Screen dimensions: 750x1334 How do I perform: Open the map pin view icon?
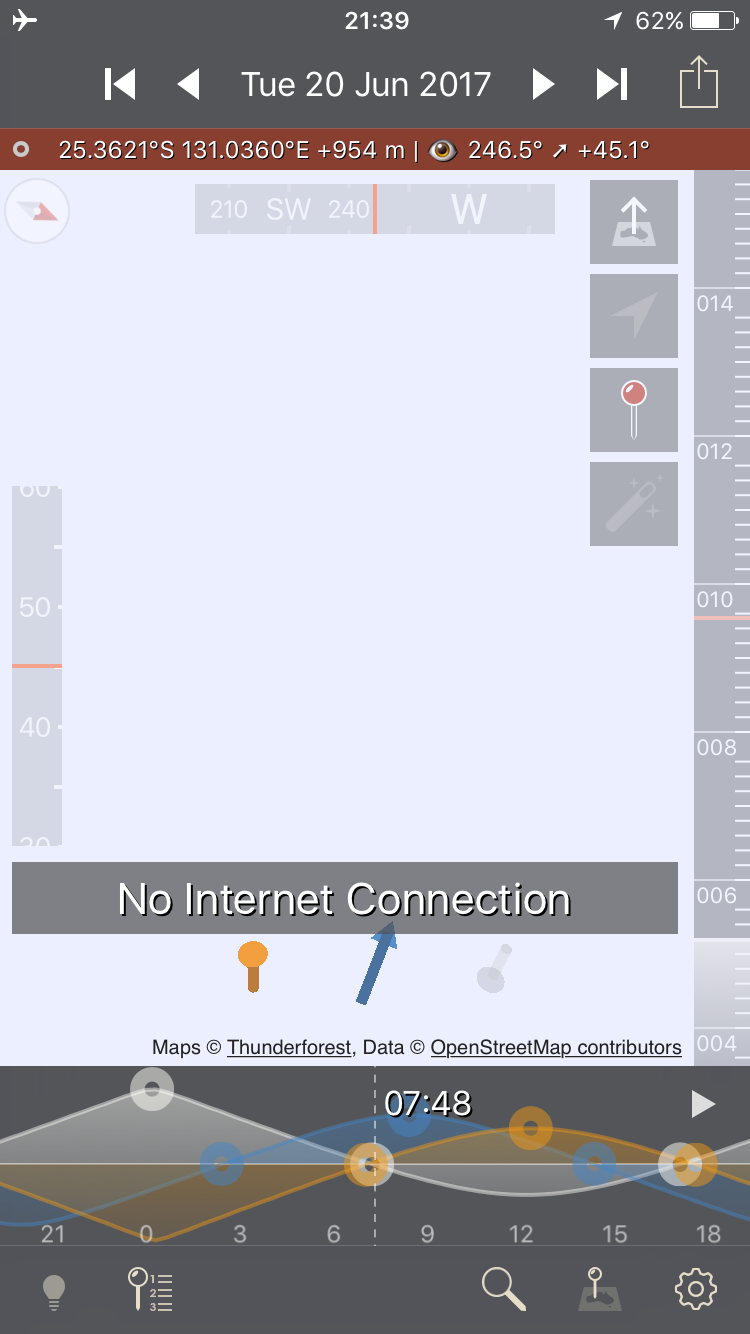[599, 1289]
